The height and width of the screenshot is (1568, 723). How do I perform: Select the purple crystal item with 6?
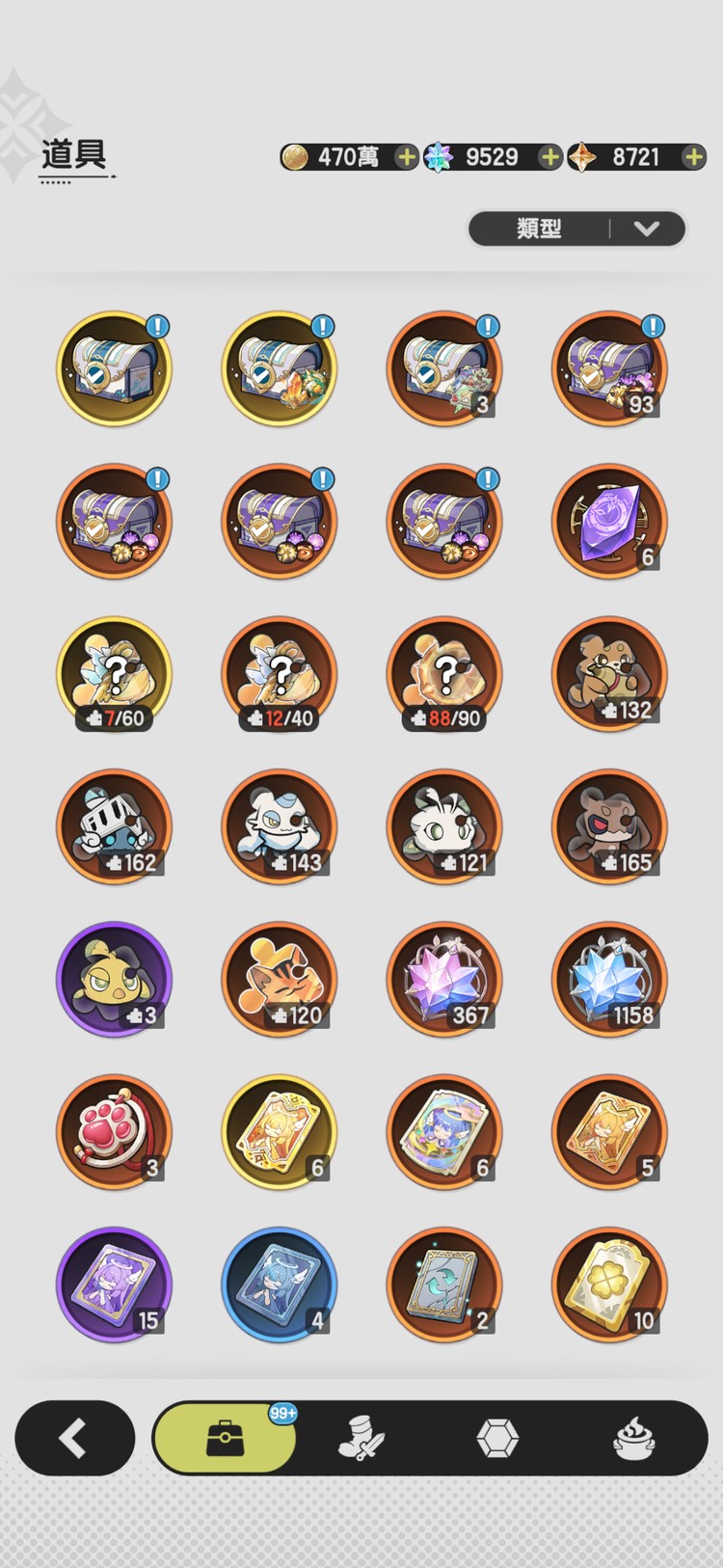pos(609,521)
